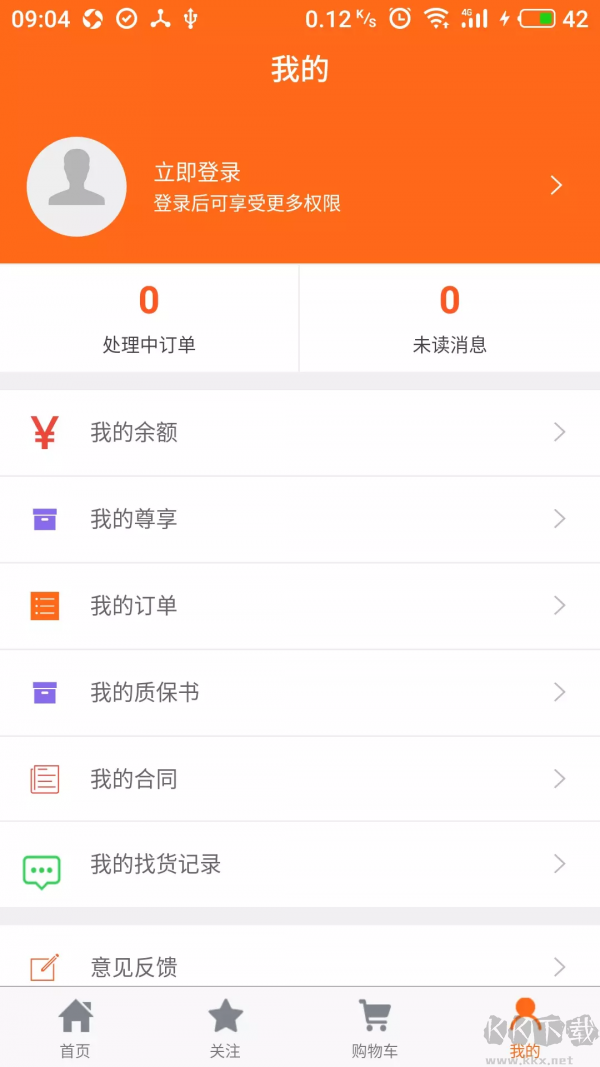Tap the default profile avatar
The height and width of the screenshot is (1067, 600).
76,187
